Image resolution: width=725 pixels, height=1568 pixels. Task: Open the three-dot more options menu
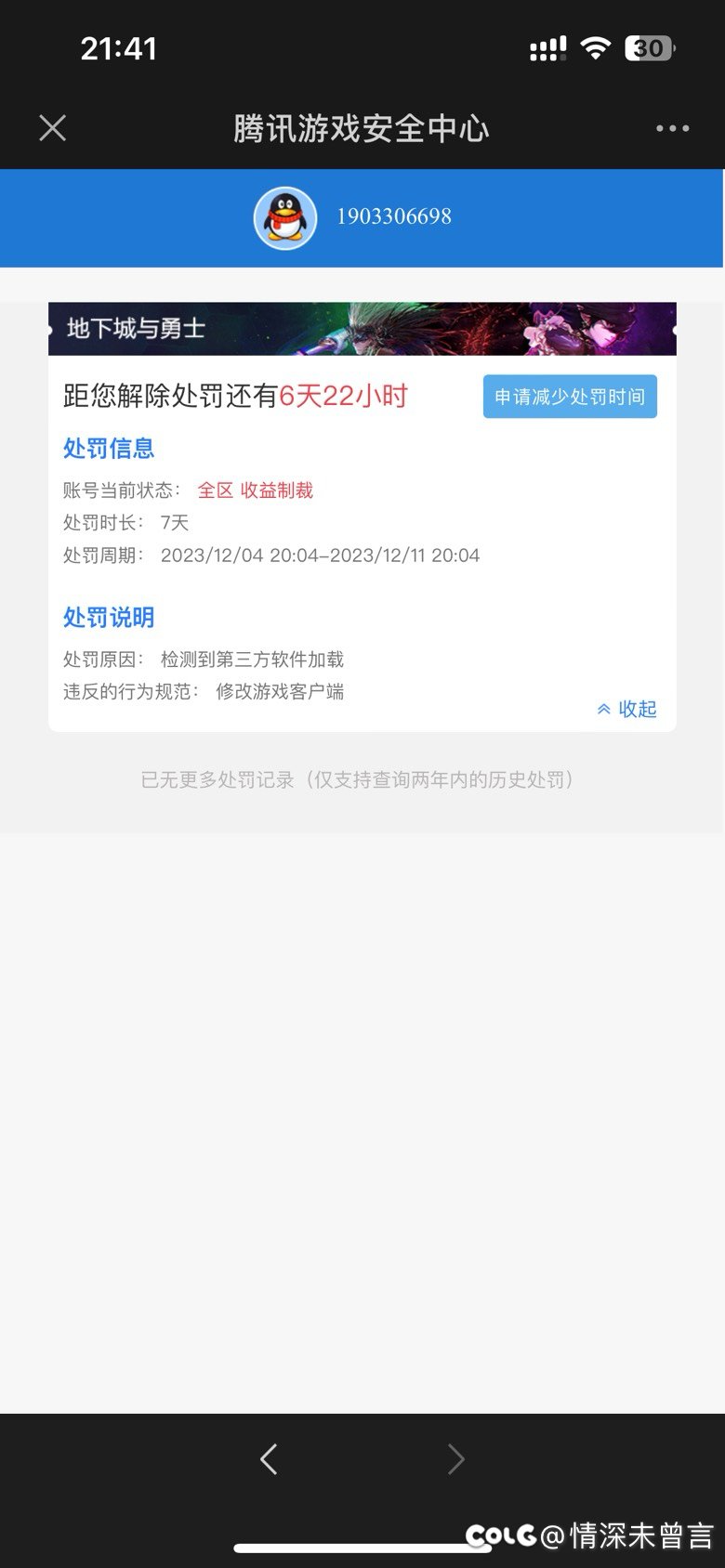coord(672,127)
